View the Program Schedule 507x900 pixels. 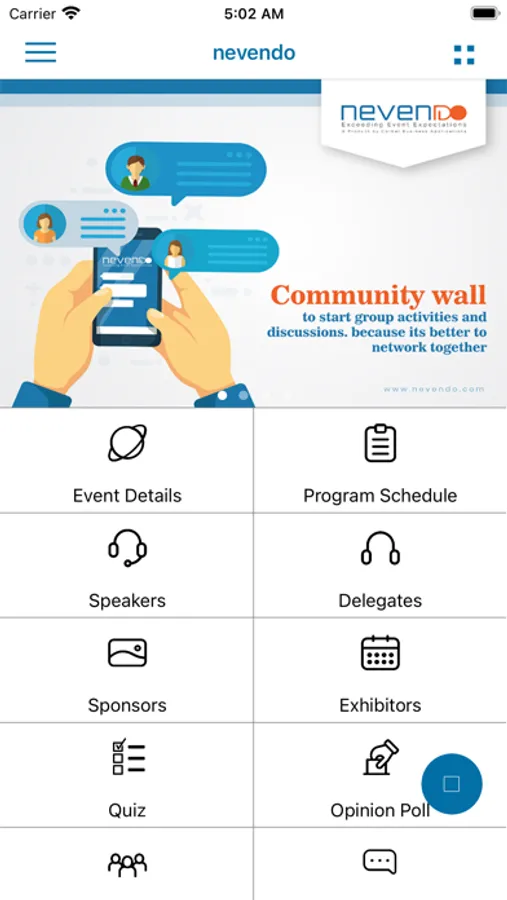pyautogui.click(x=381, y=460)
